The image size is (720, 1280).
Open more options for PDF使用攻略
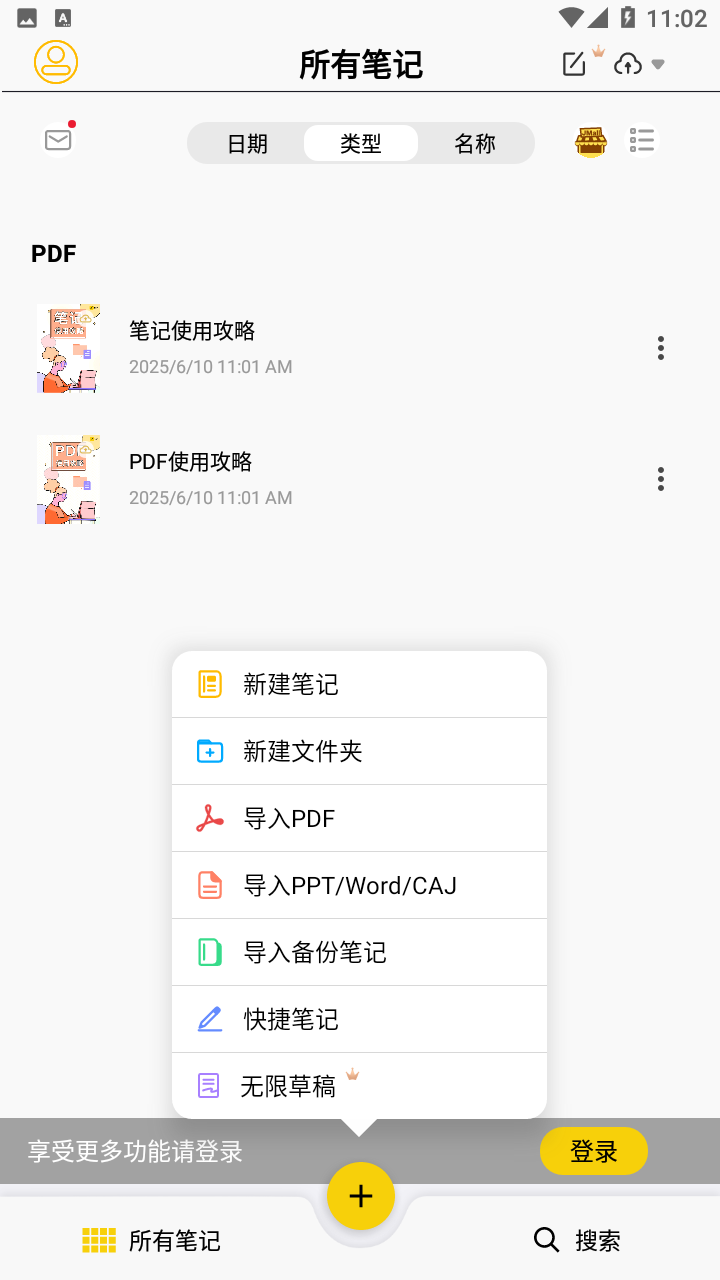click(660, 479)
